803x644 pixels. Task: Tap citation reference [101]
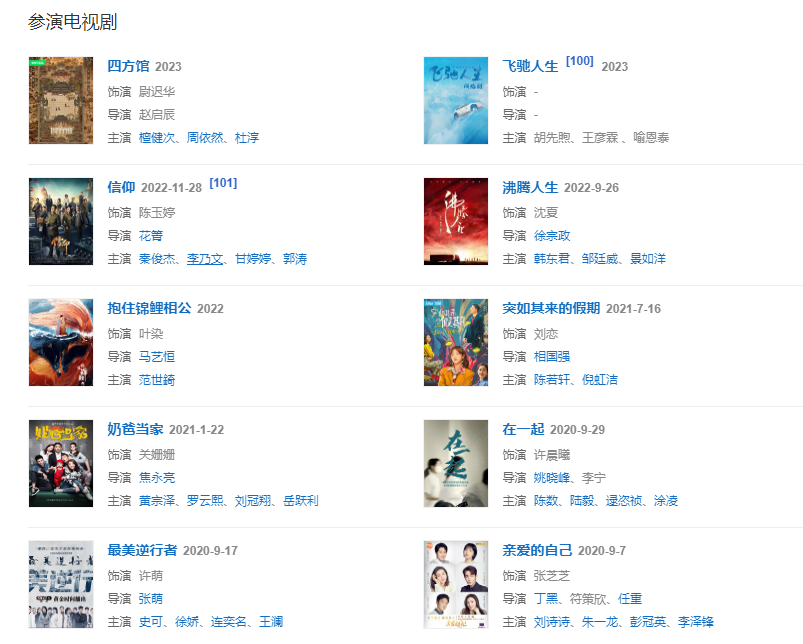point(223,183)
